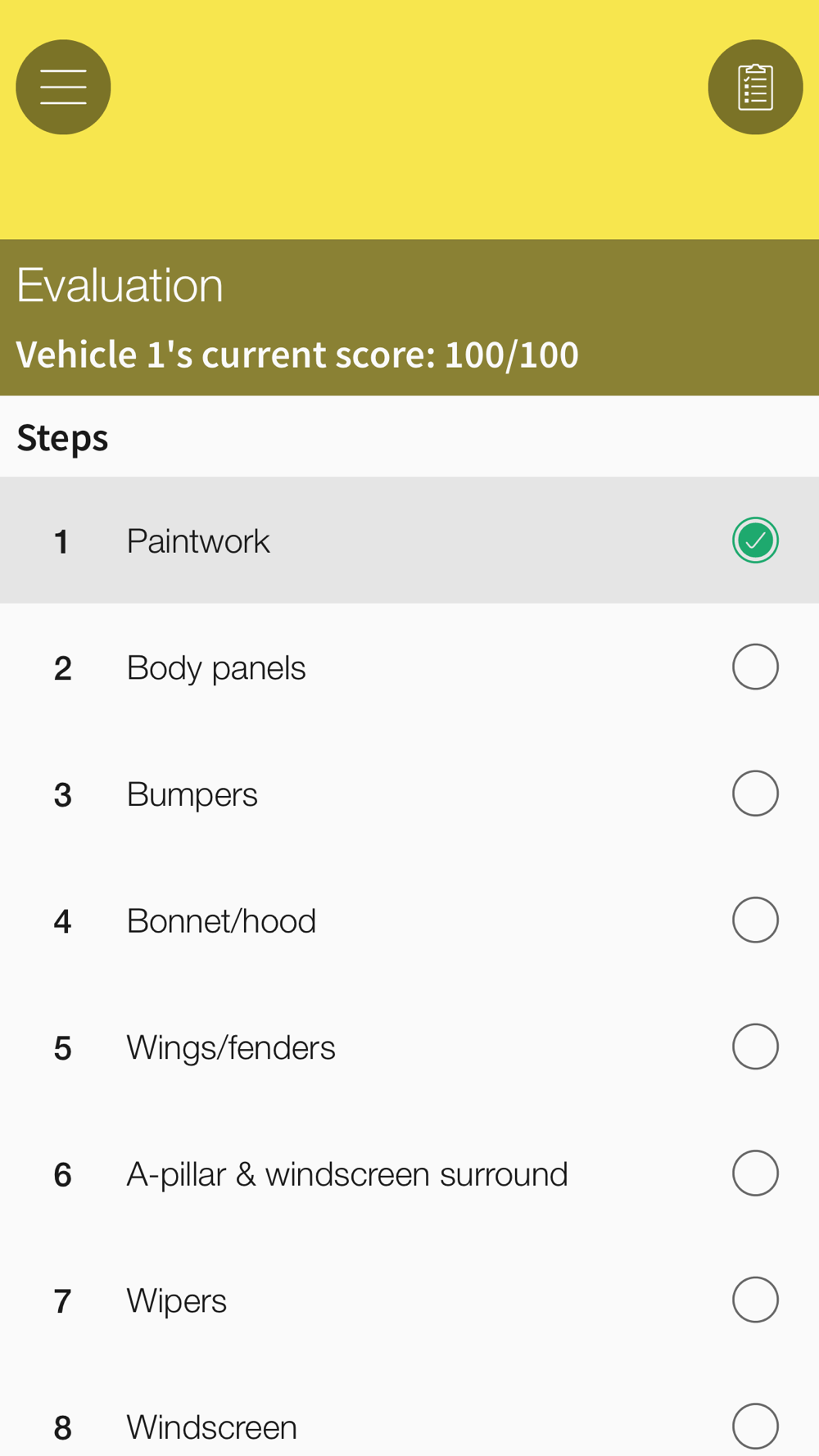Go to Bonnet/hood step

[x=409, y=920]
